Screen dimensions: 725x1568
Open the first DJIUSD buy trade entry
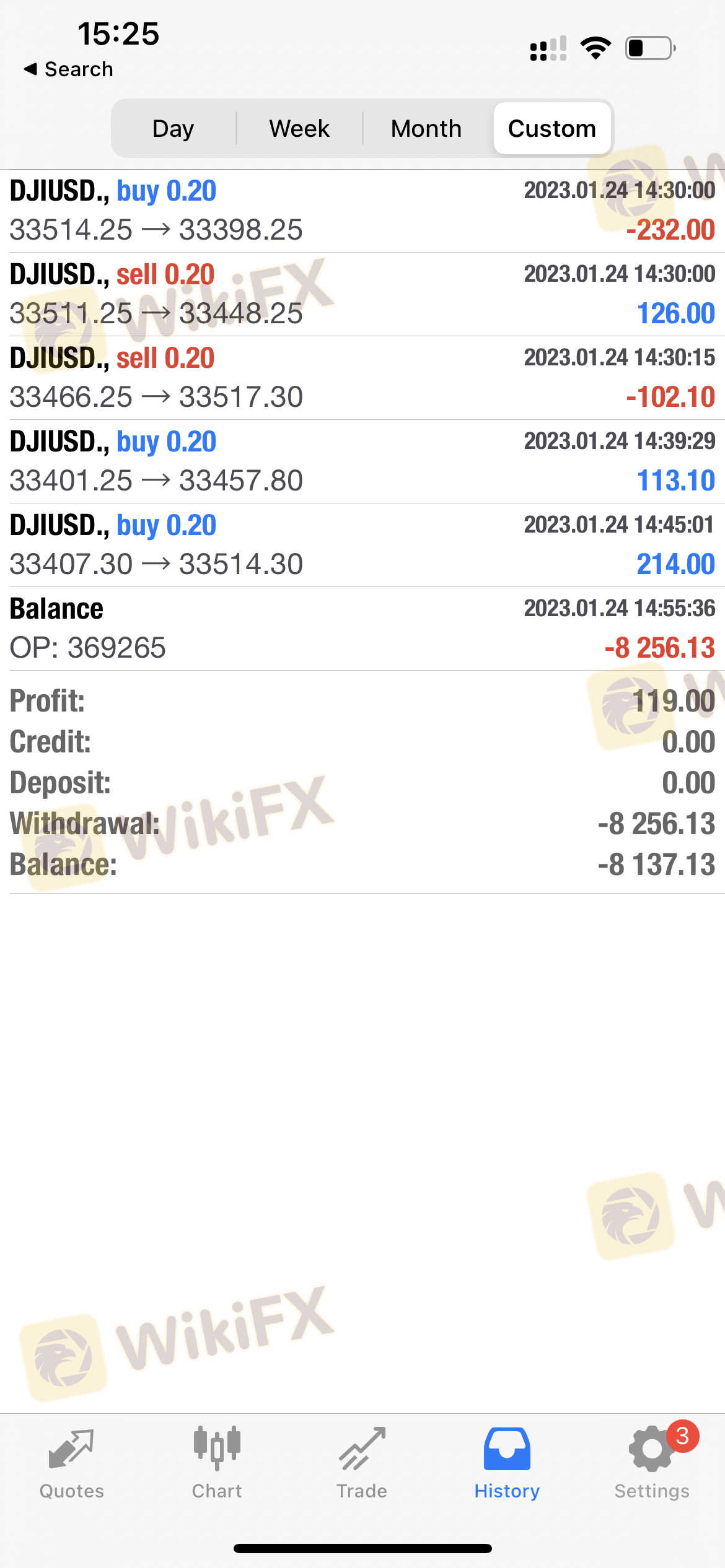362,211
